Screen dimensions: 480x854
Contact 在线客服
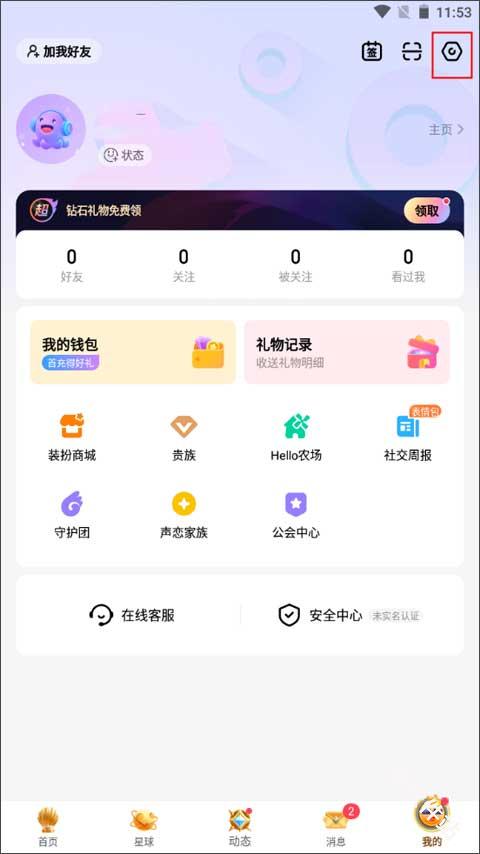[132, 615]
